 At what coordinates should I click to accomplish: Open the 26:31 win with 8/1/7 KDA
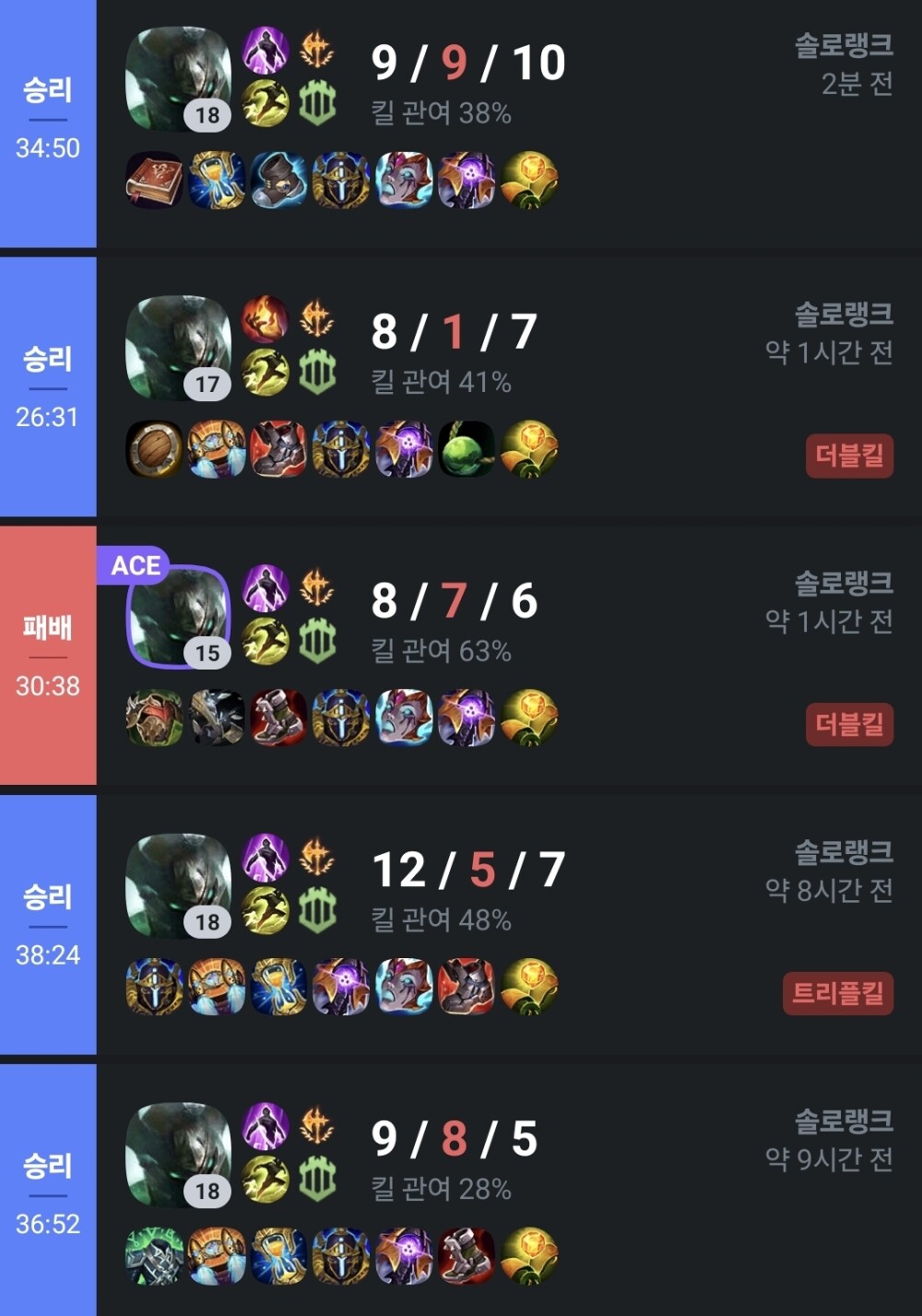(645, 387)
